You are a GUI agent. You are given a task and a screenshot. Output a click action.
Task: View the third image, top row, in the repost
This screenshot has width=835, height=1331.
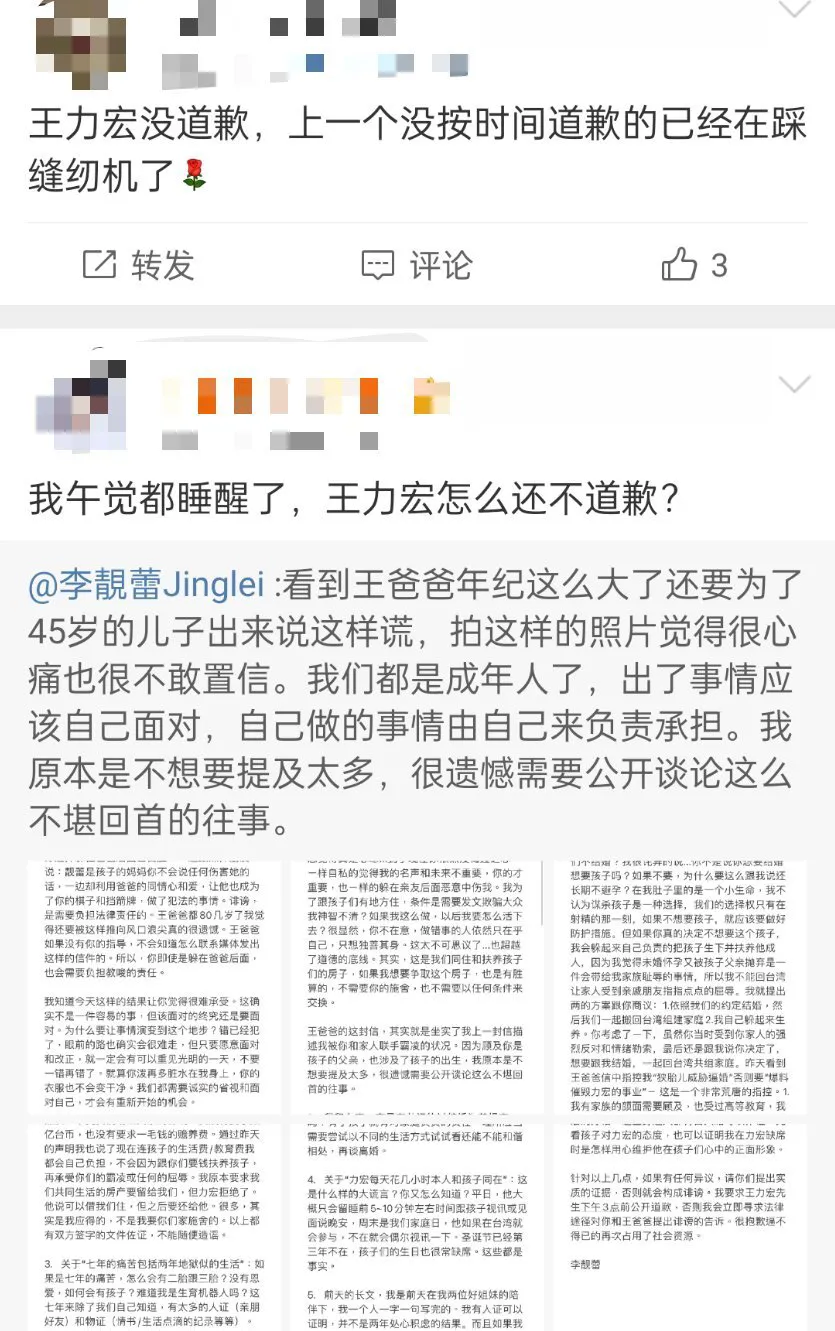click(x=686, y=988)
